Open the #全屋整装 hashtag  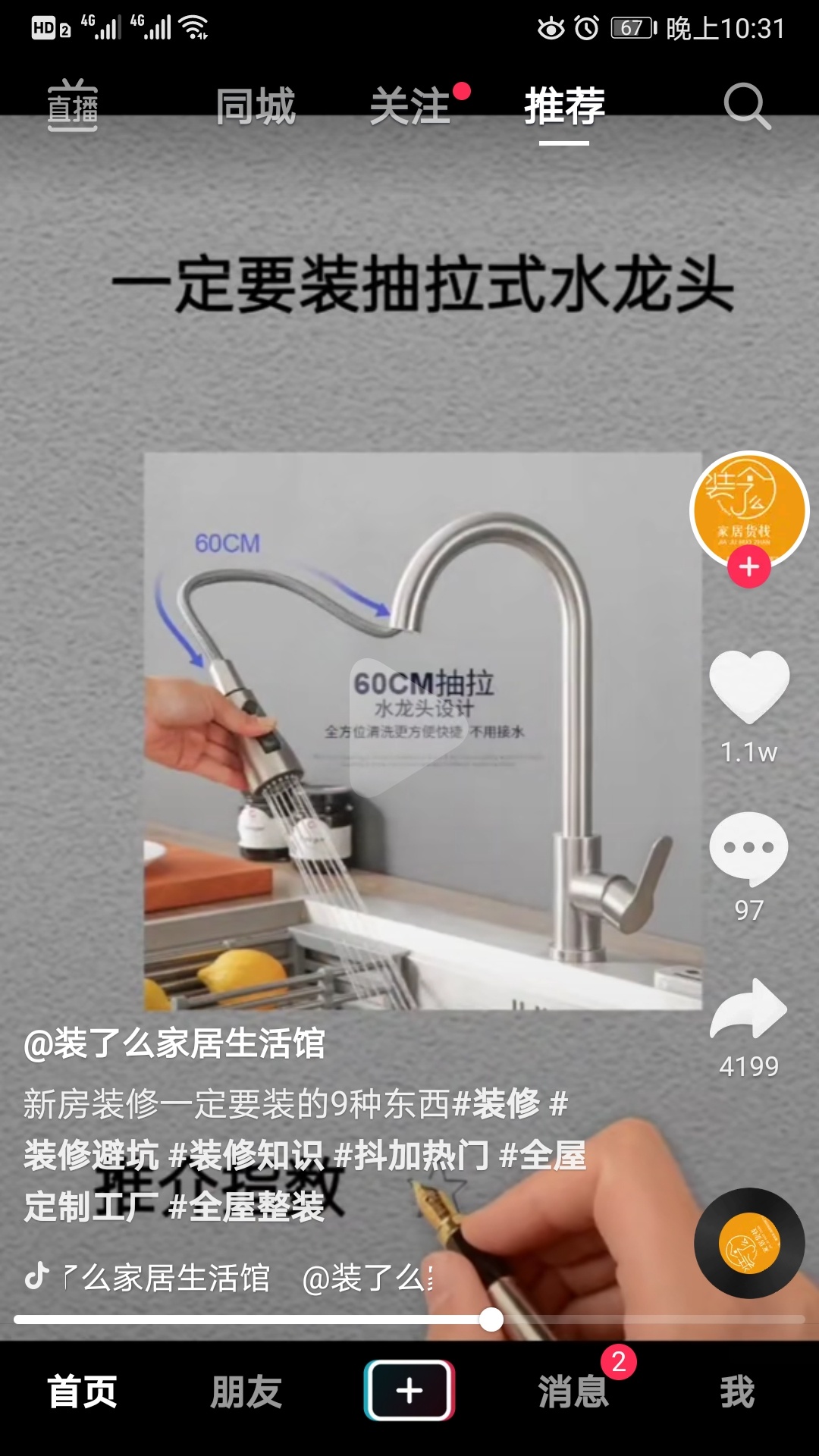pos(247,1207)
